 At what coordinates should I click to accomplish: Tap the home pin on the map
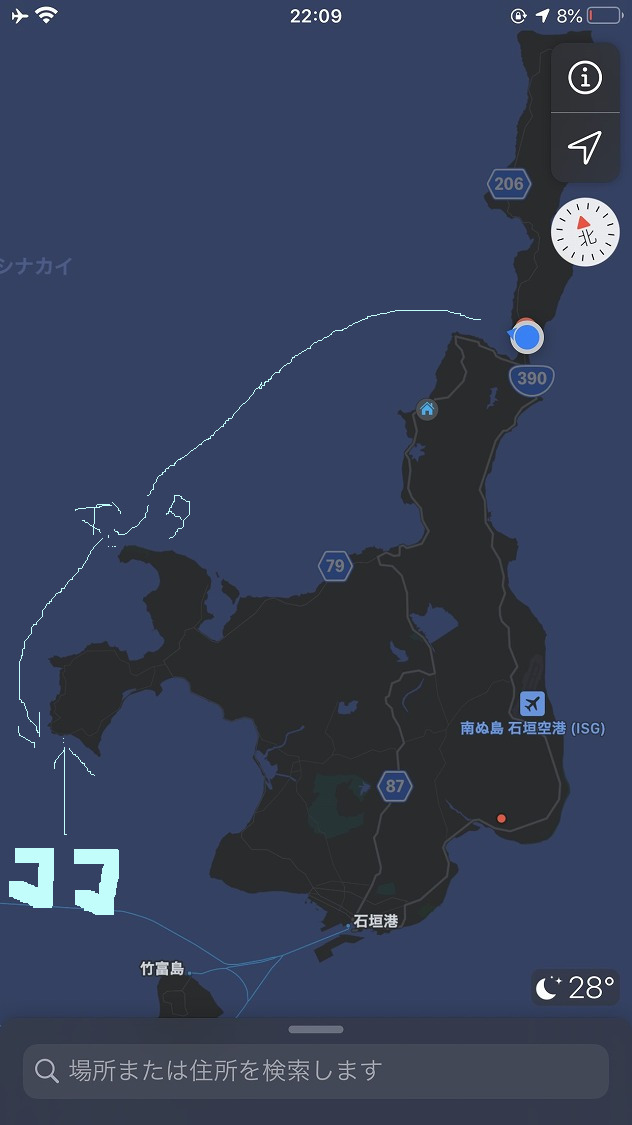tap(427, 409)
